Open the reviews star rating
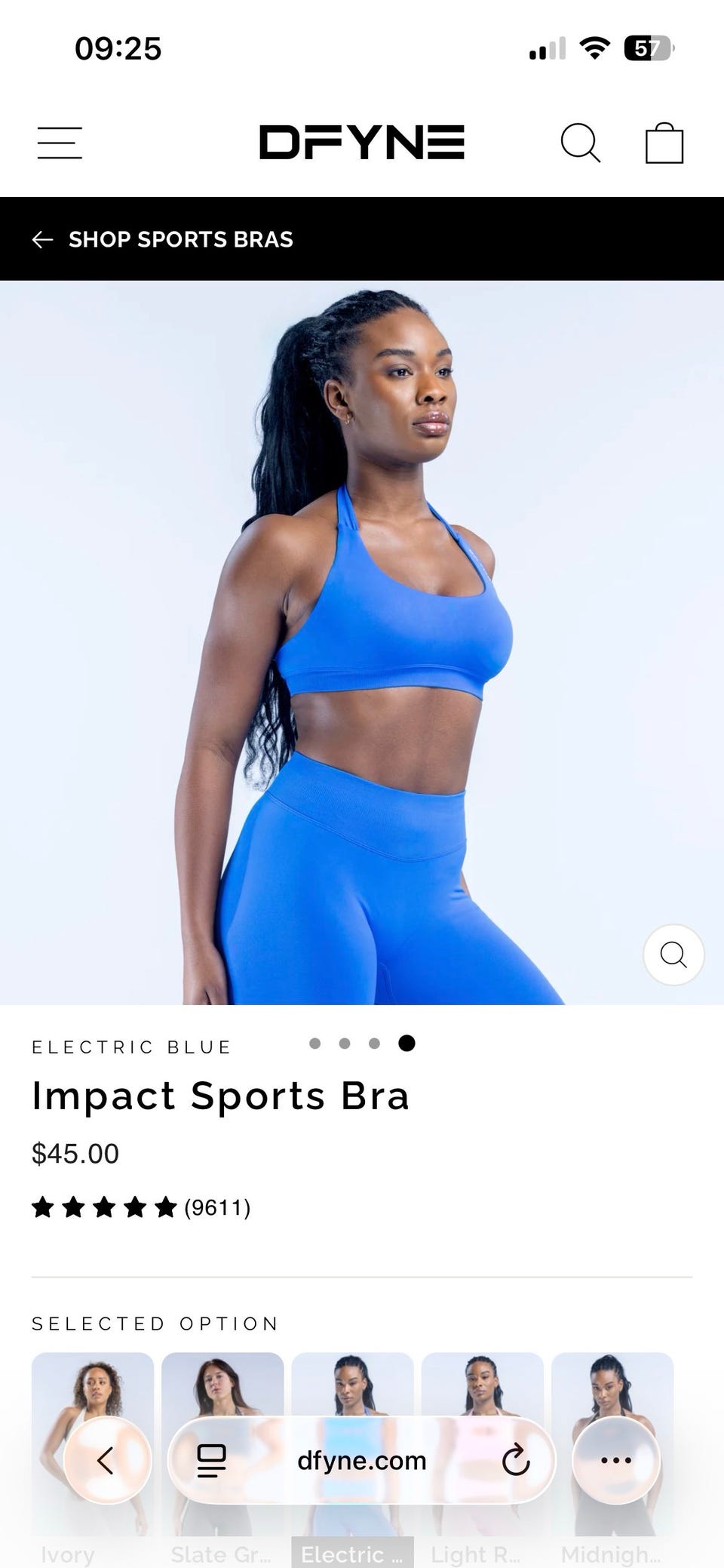Image resolution: width=724 pixels, height=1568 pixels. (x=141, y=1207)
